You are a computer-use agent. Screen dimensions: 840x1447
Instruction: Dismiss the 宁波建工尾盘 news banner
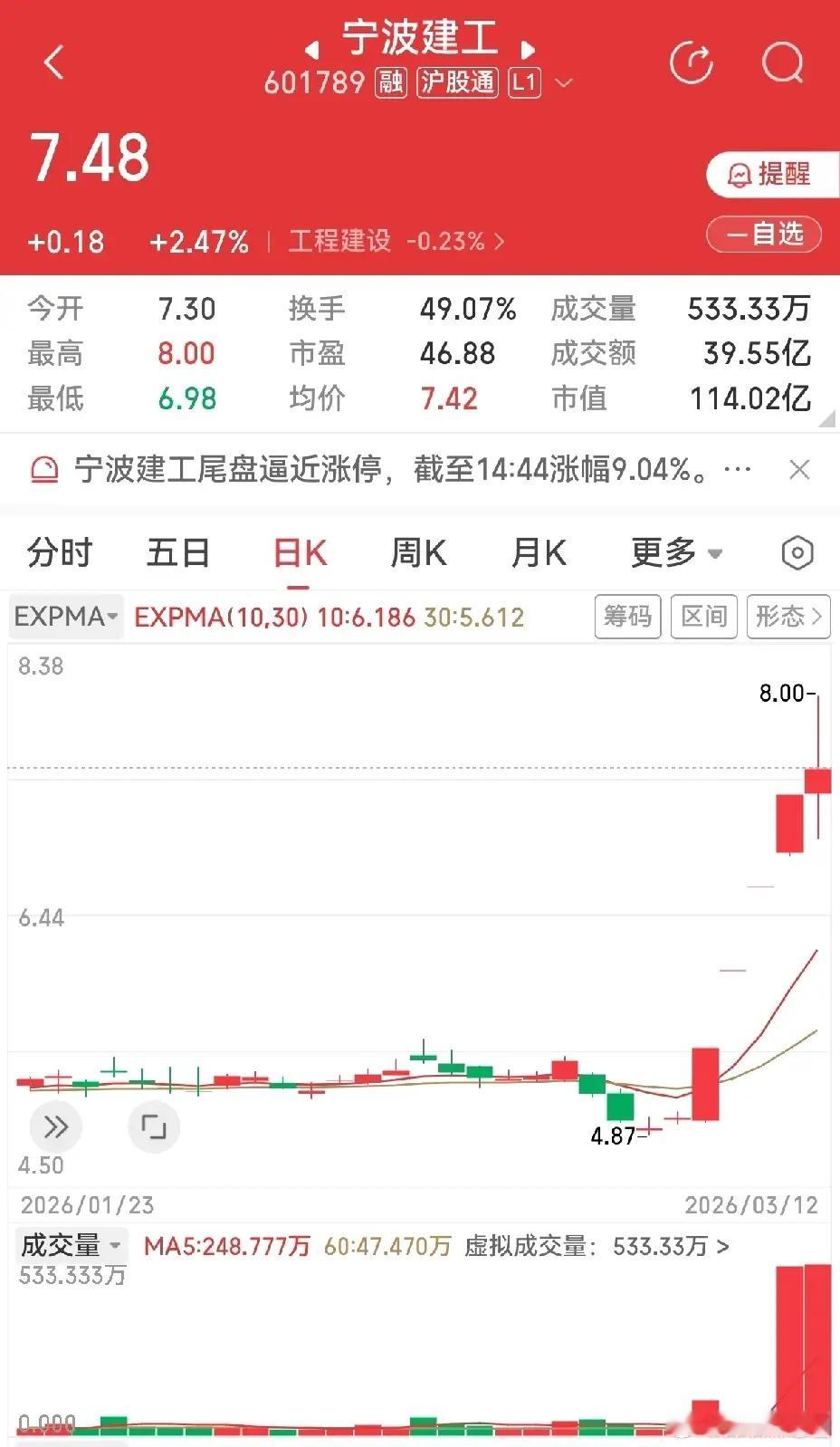coord(799,469)
